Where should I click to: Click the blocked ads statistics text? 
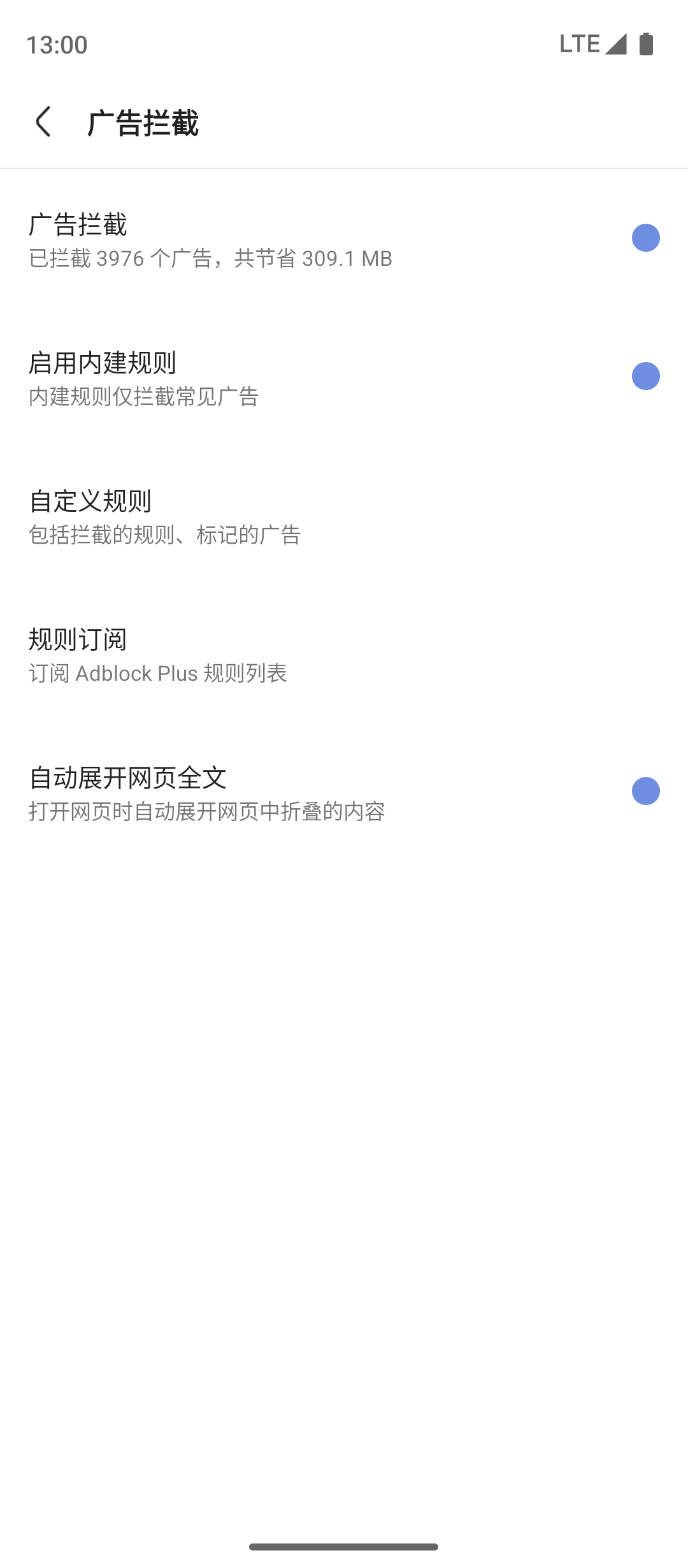210,259
